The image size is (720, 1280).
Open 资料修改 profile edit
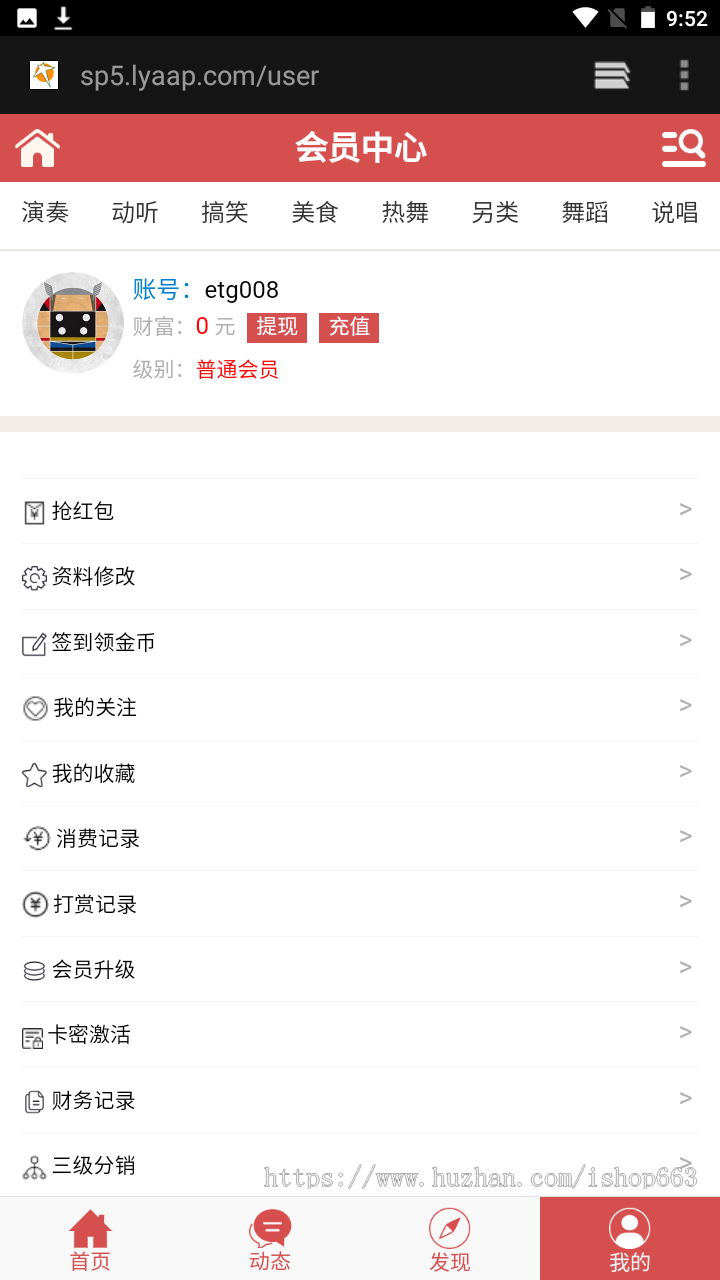(x=358, y=577)
